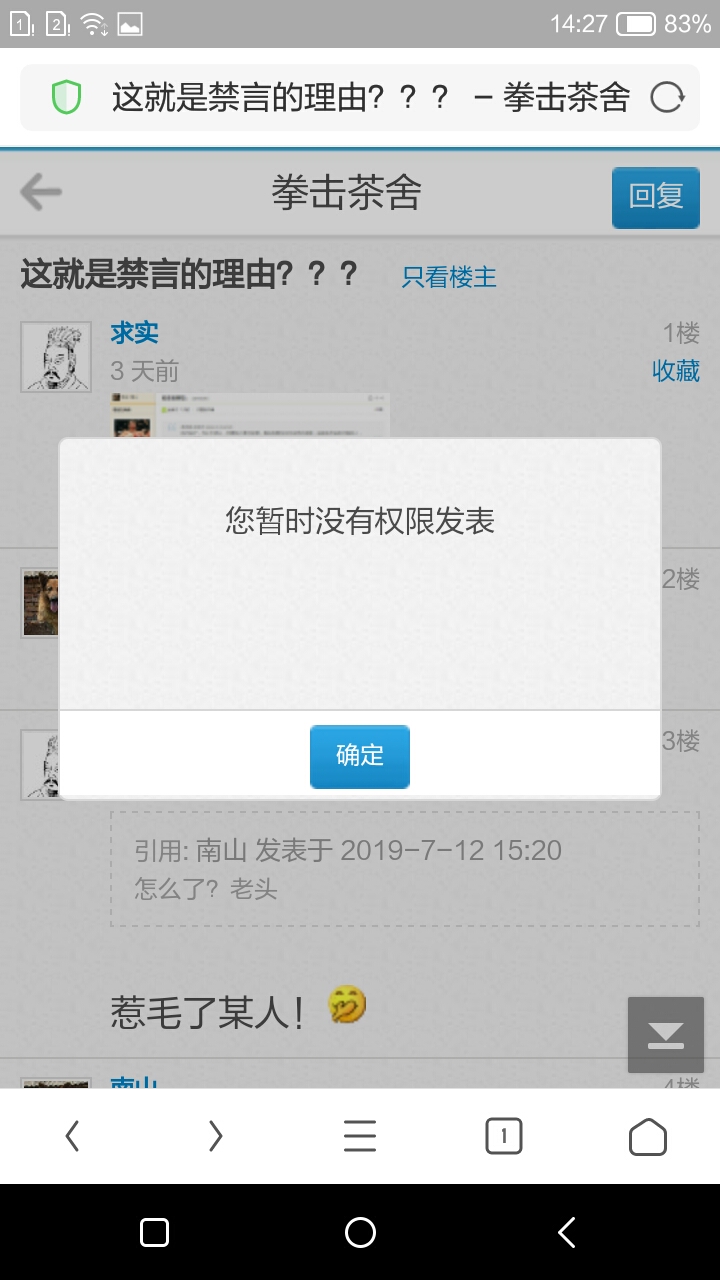Reload the page with the refresh icon
This screenshot has height=1280, width=720.
click(667, 97)
